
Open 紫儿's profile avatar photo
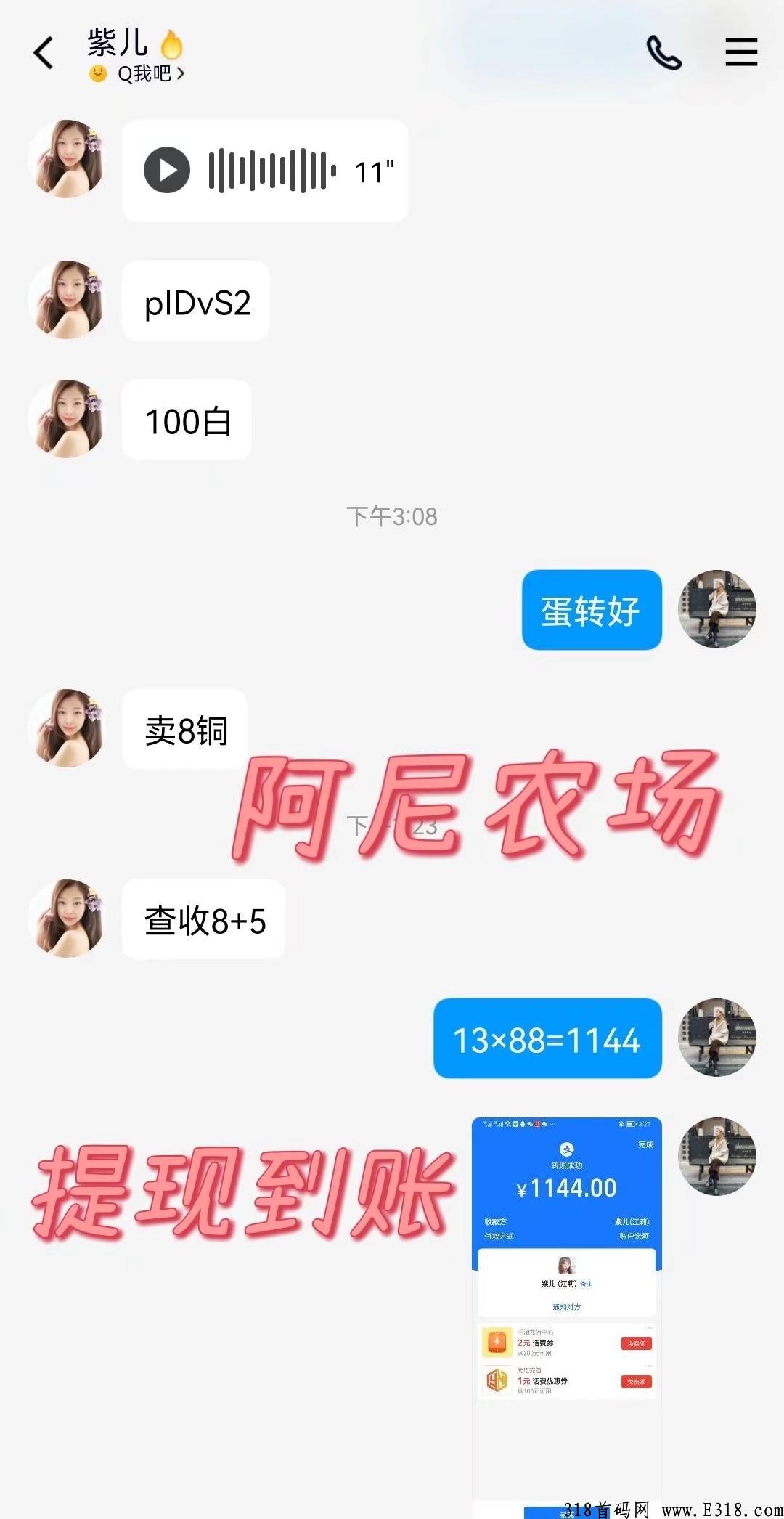click(x=66, y=158)
